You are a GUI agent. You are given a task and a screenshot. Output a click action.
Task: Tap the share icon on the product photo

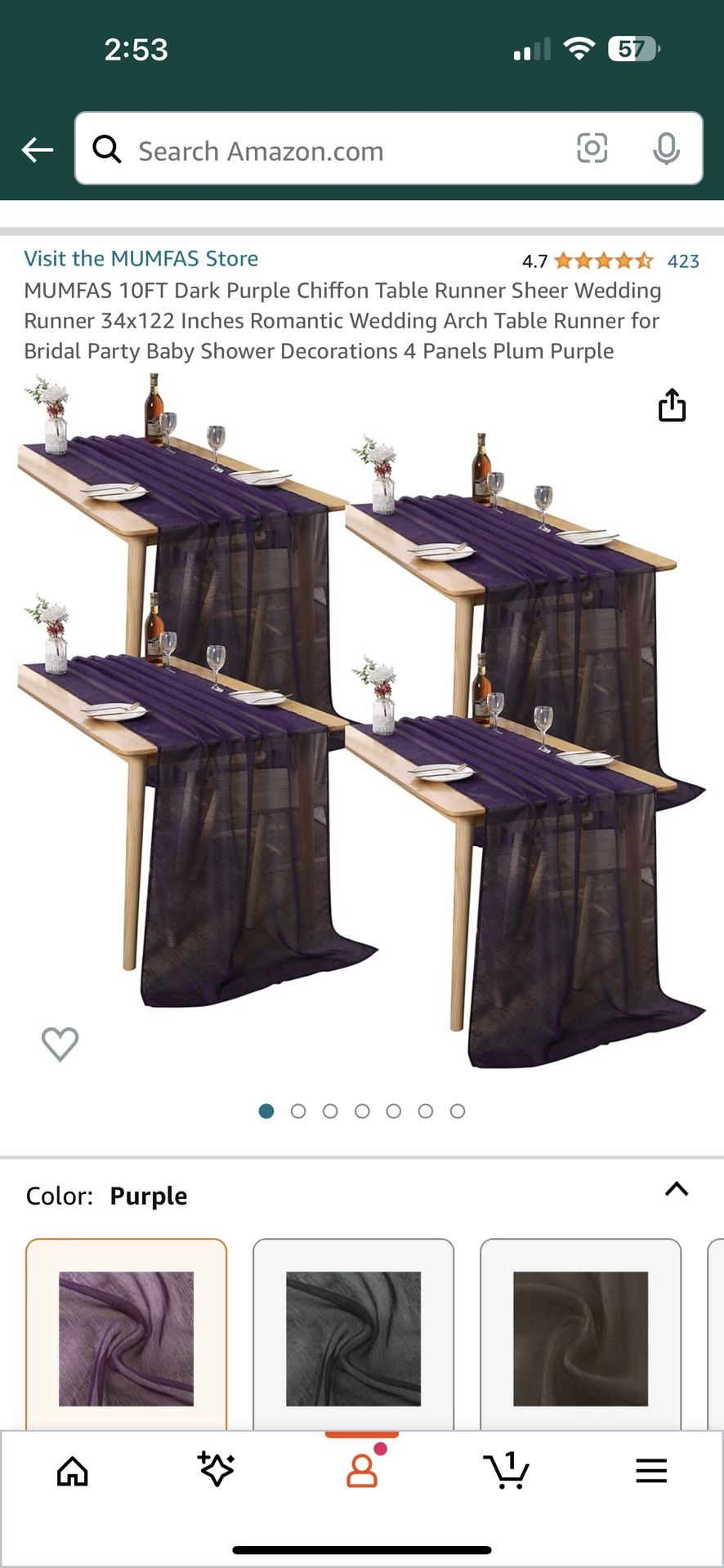671,406
